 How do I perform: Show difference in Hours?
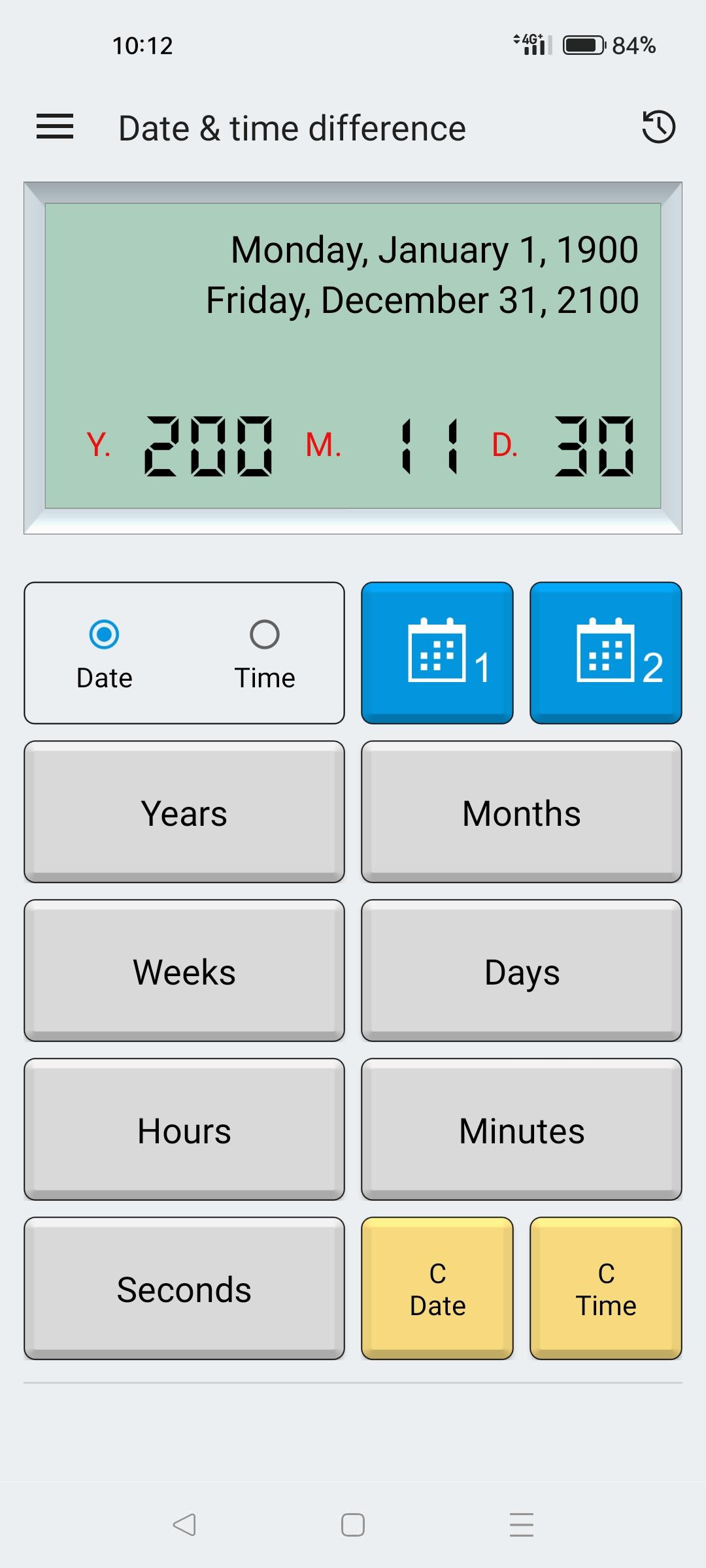pyautogui.click(x=184, y=1131)
